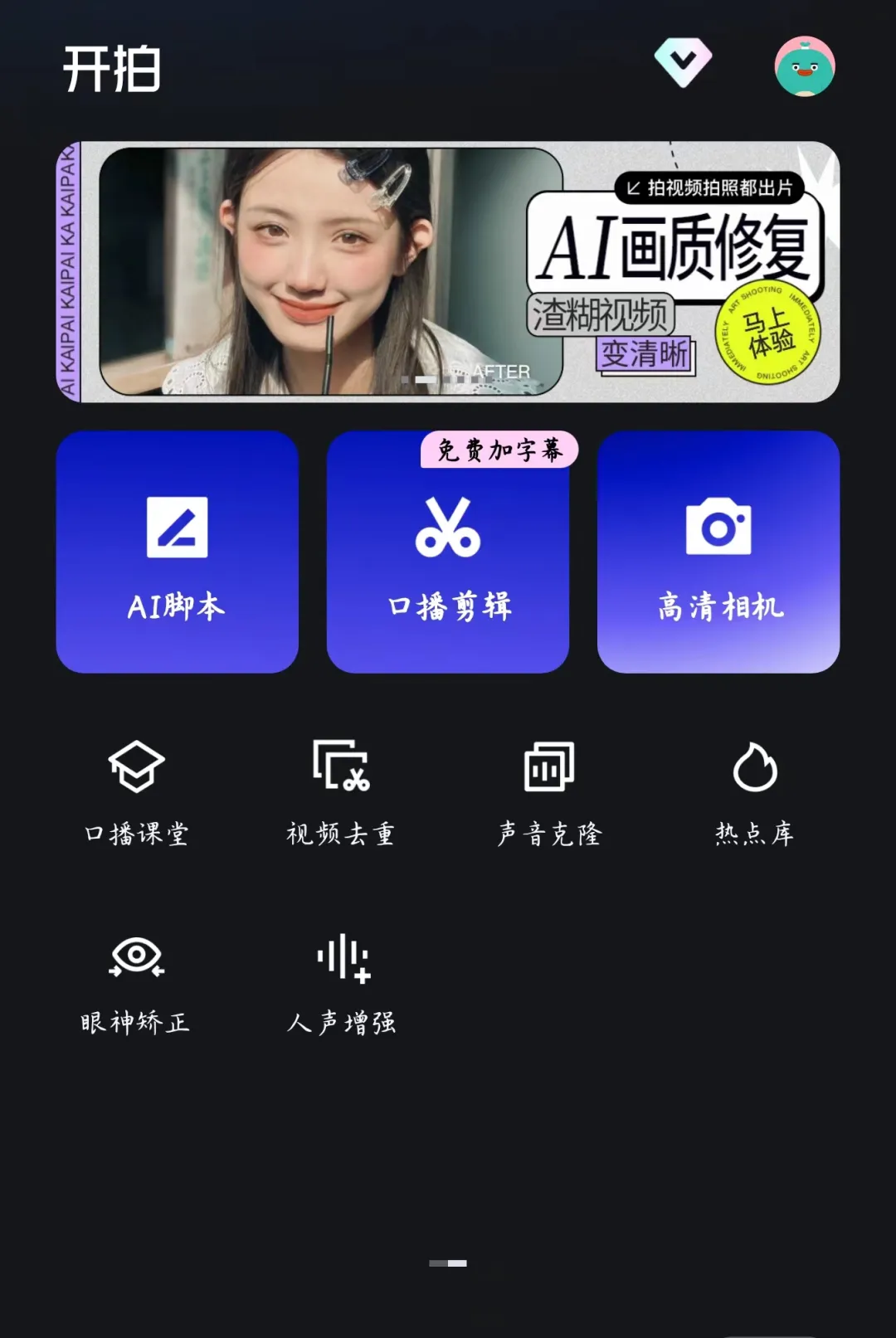896x1338 pixels.
Task: Go to 口播课堂
Action: [137, 791]
